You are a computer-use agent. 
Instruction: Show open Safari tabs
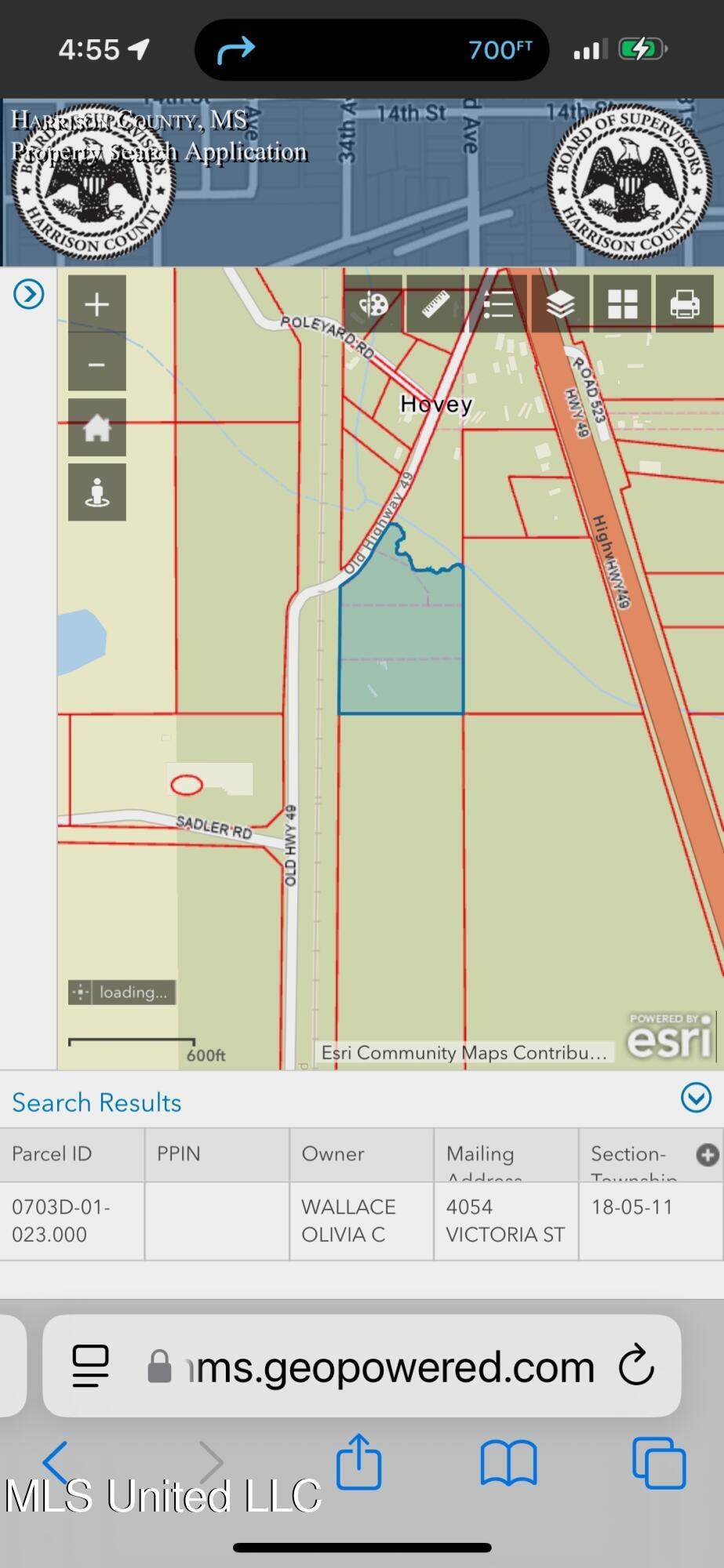(x=659, y=1463)
